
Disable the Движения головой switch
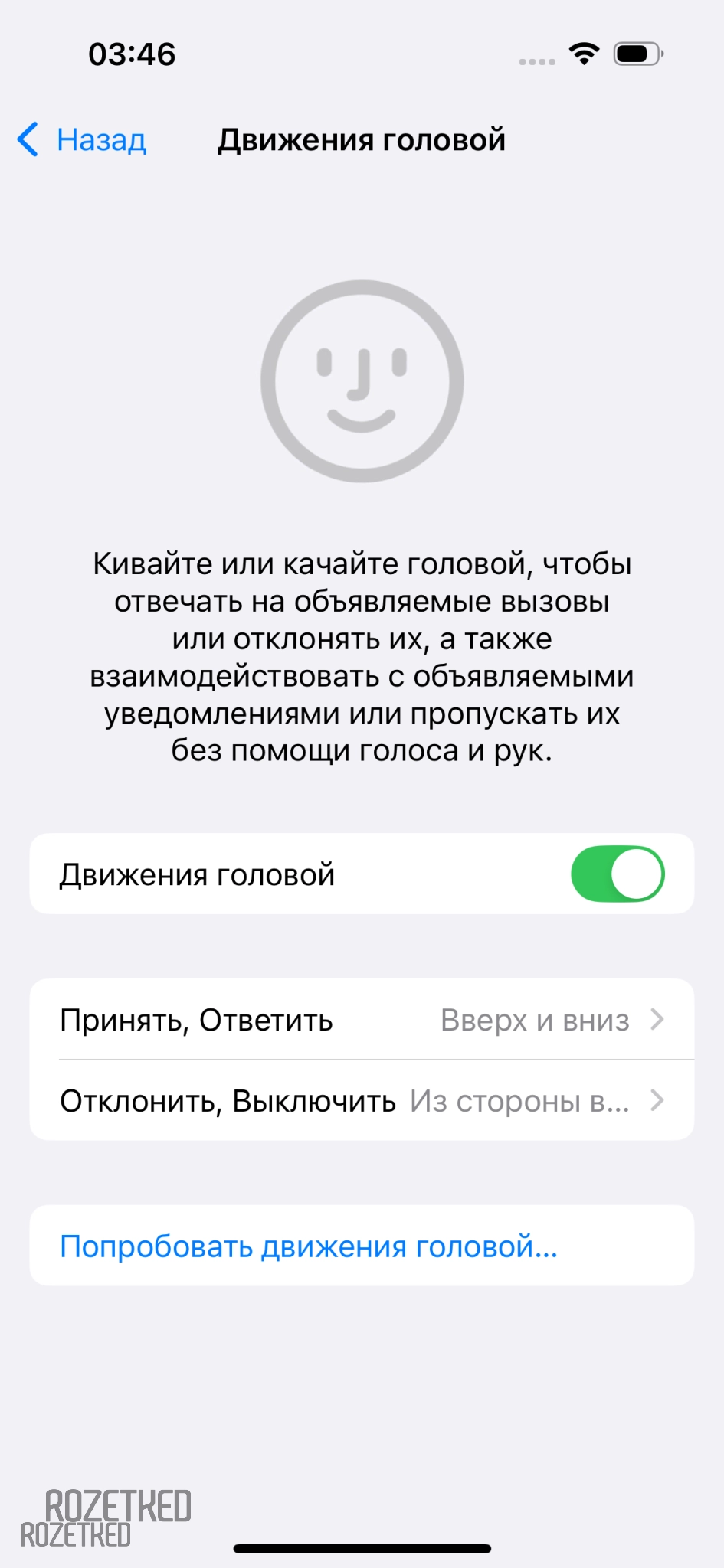[617, 874]
